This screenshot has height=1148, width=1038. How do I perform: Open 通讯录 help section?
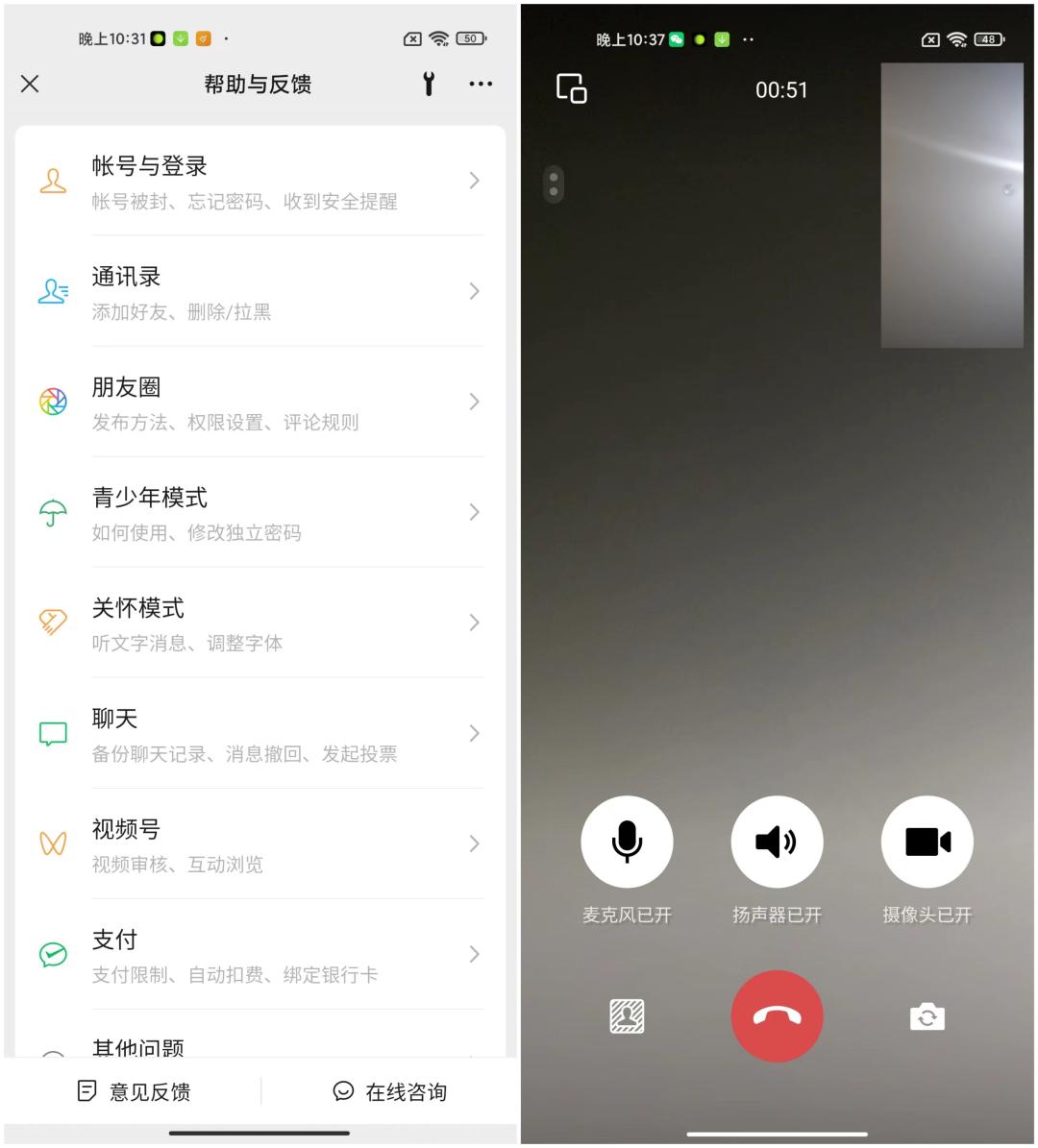pos(260,291)
